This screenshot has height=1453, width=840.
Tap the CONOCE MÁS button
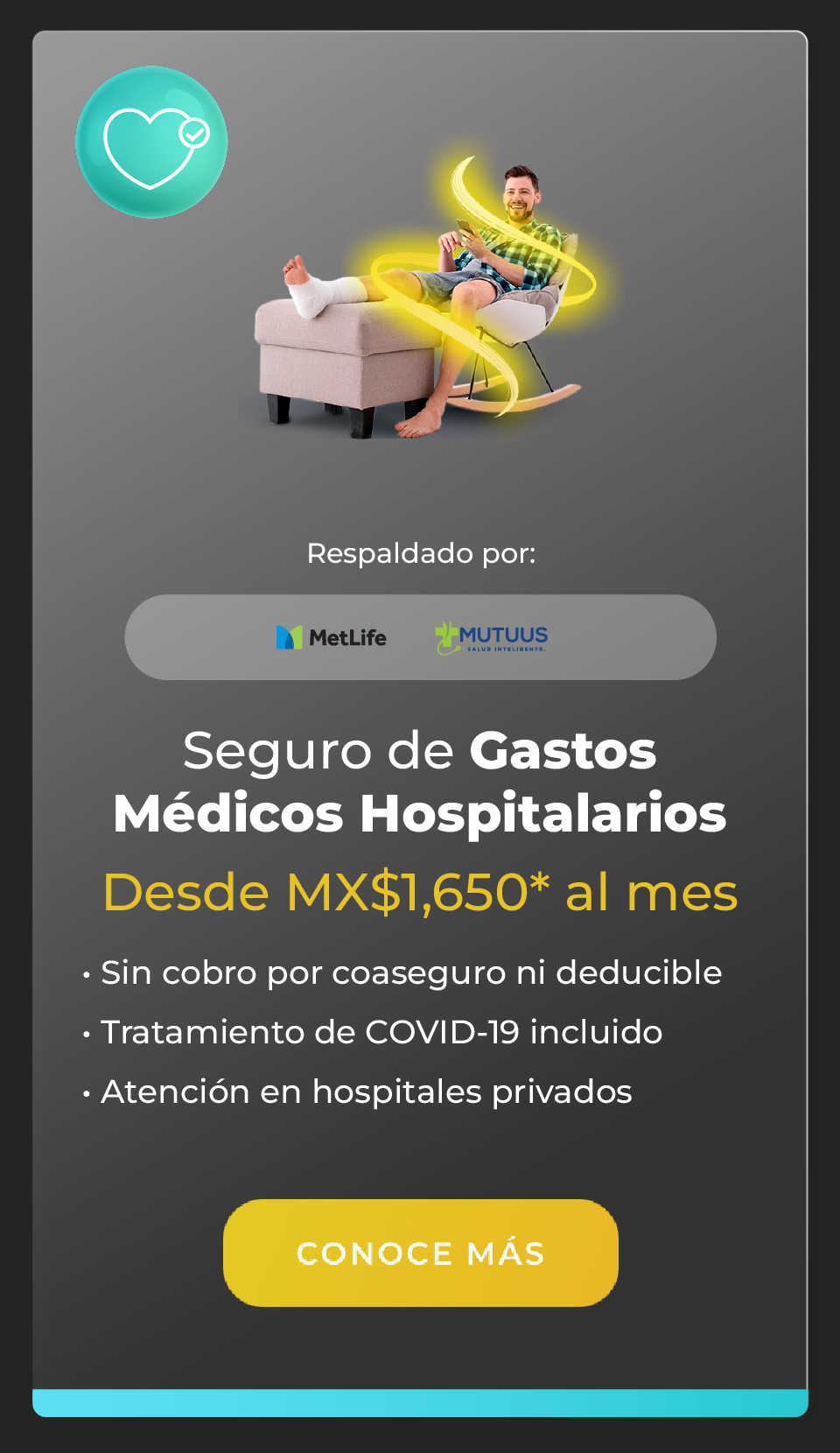(420, 1253)
